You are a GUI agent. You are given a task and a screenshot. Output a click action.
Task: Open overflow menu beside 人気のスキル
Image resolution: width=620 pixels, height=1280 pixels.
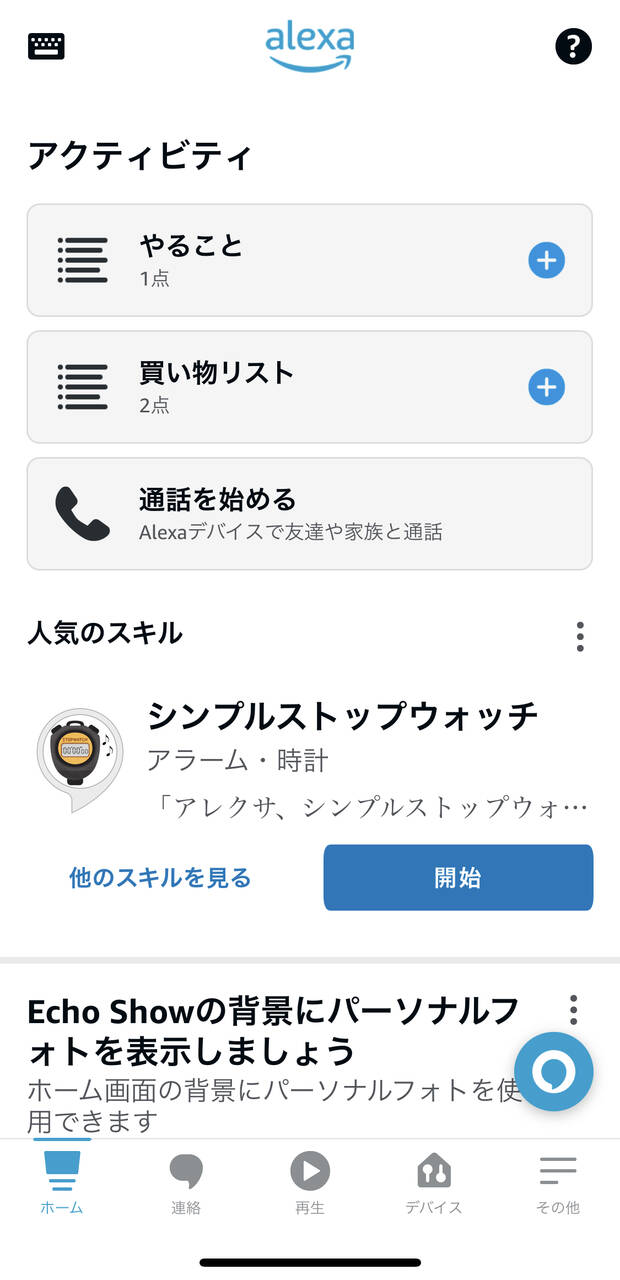[580, 636]
